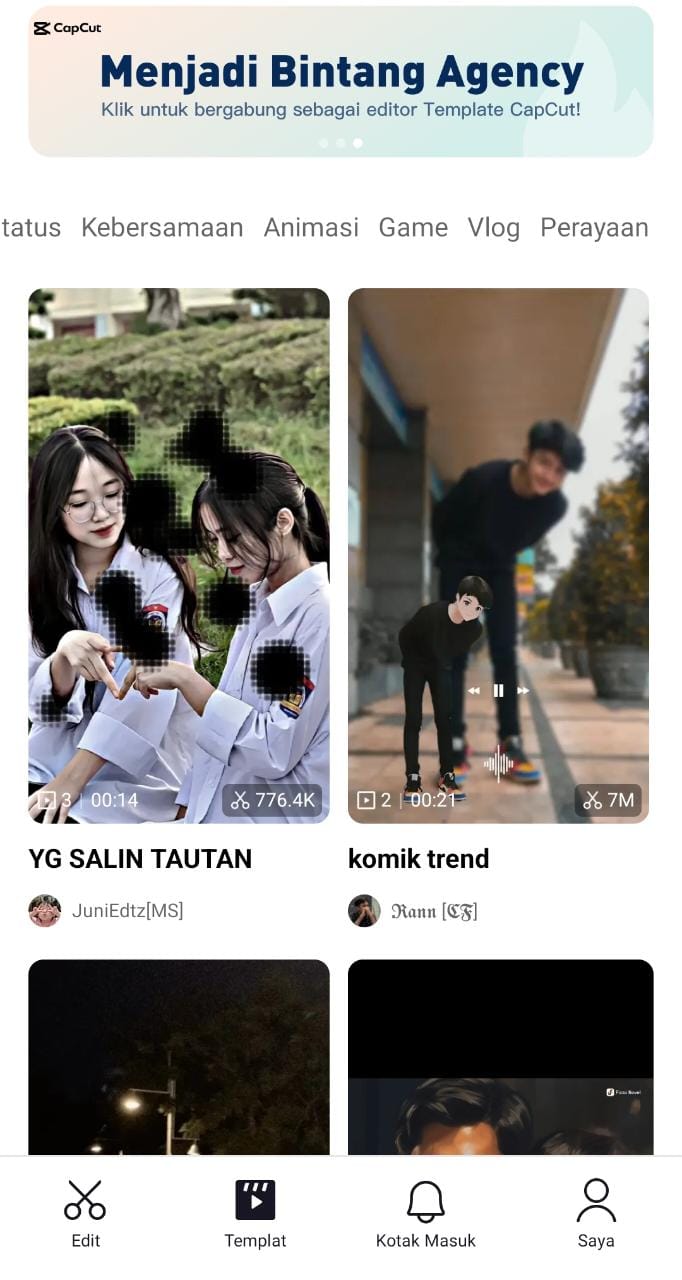The height and width of the screenshot is (1280, 682).
Task: Open the YG SALIN TAUTAN template
Action: coord(179,555)
